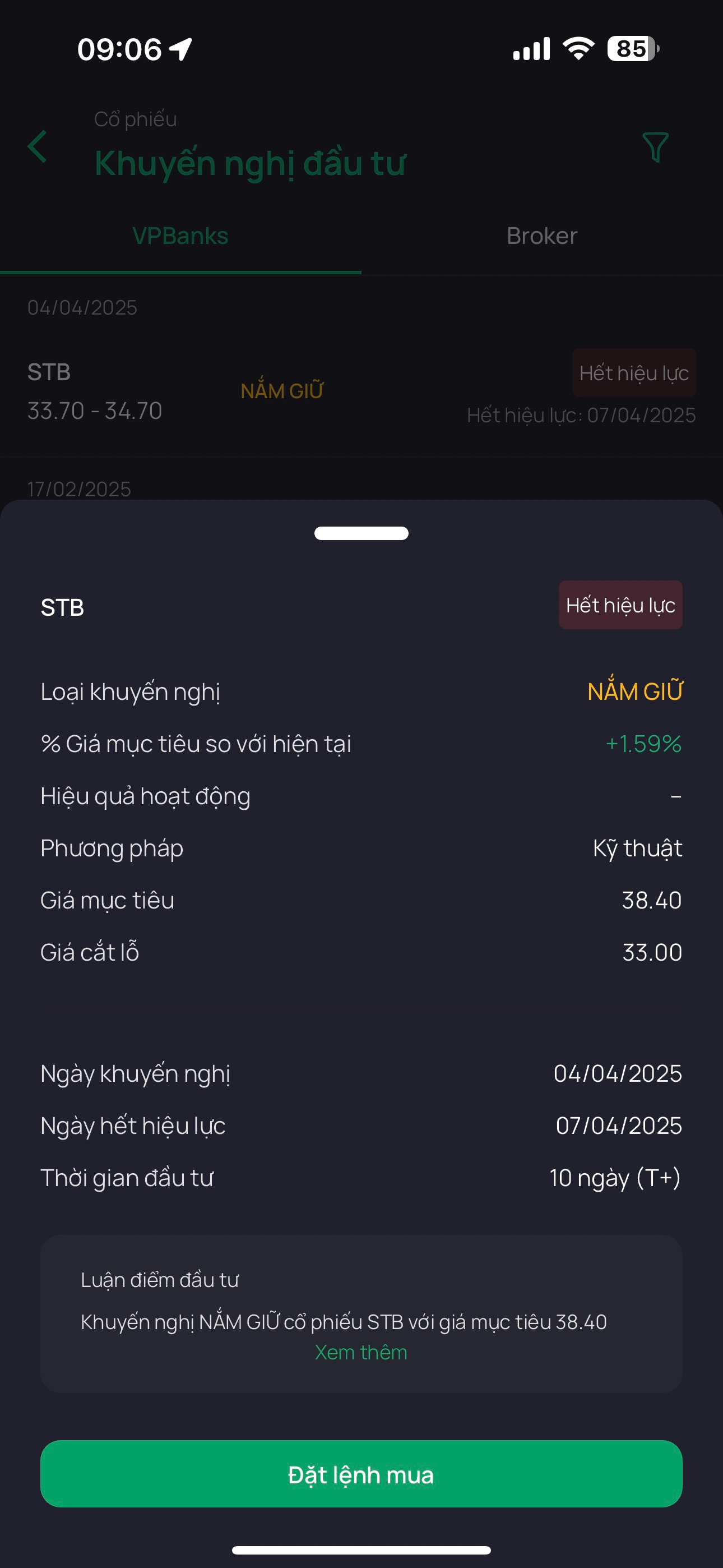Tap the 'Hết hiệu lực' badge beside STB
This screenshot has width=723, height=1568.
tap(621, 606)
